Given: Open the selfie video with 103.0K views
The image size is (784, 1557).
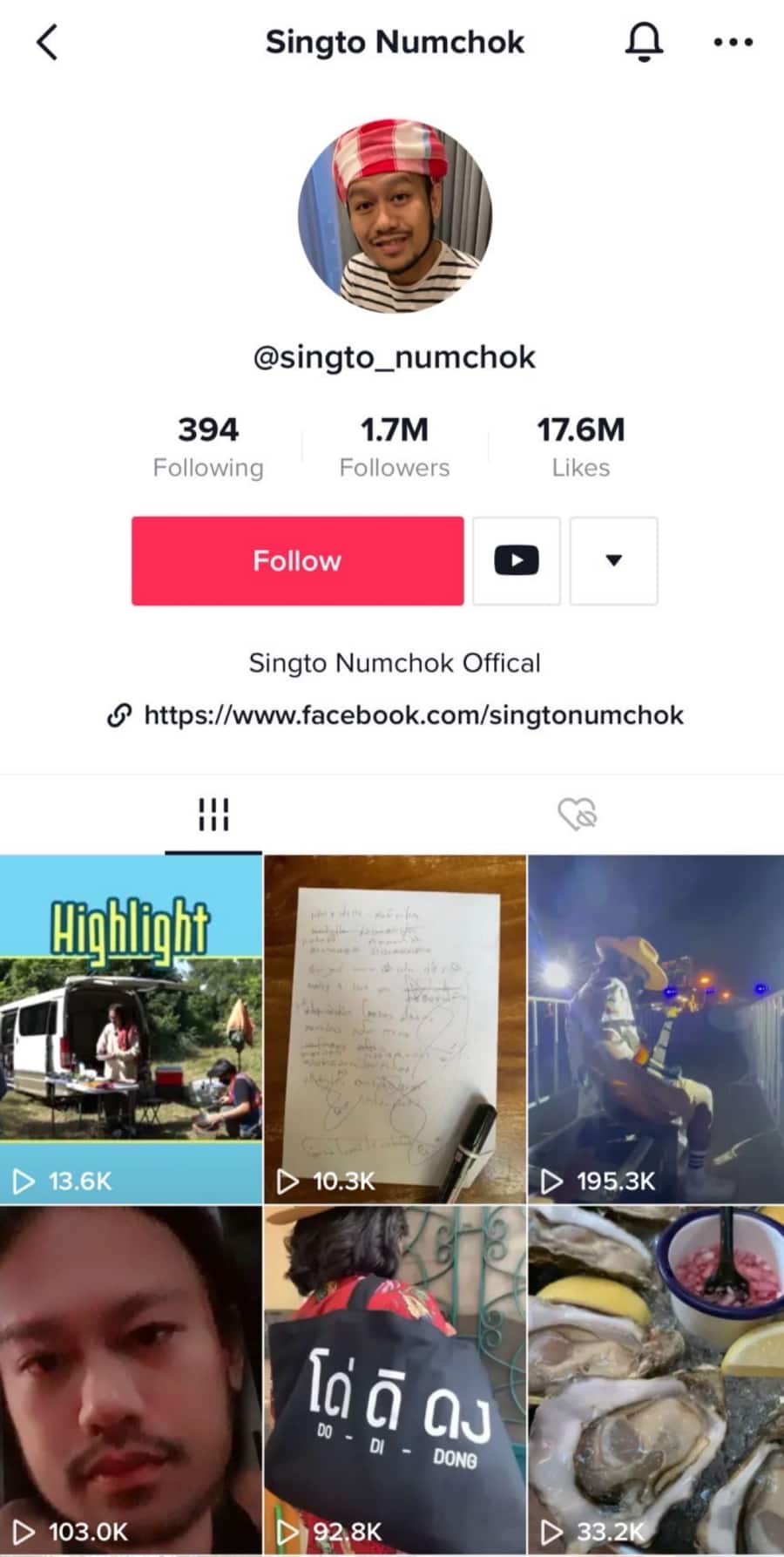Looking at the screenshot, I should (x=131, y=1381).
